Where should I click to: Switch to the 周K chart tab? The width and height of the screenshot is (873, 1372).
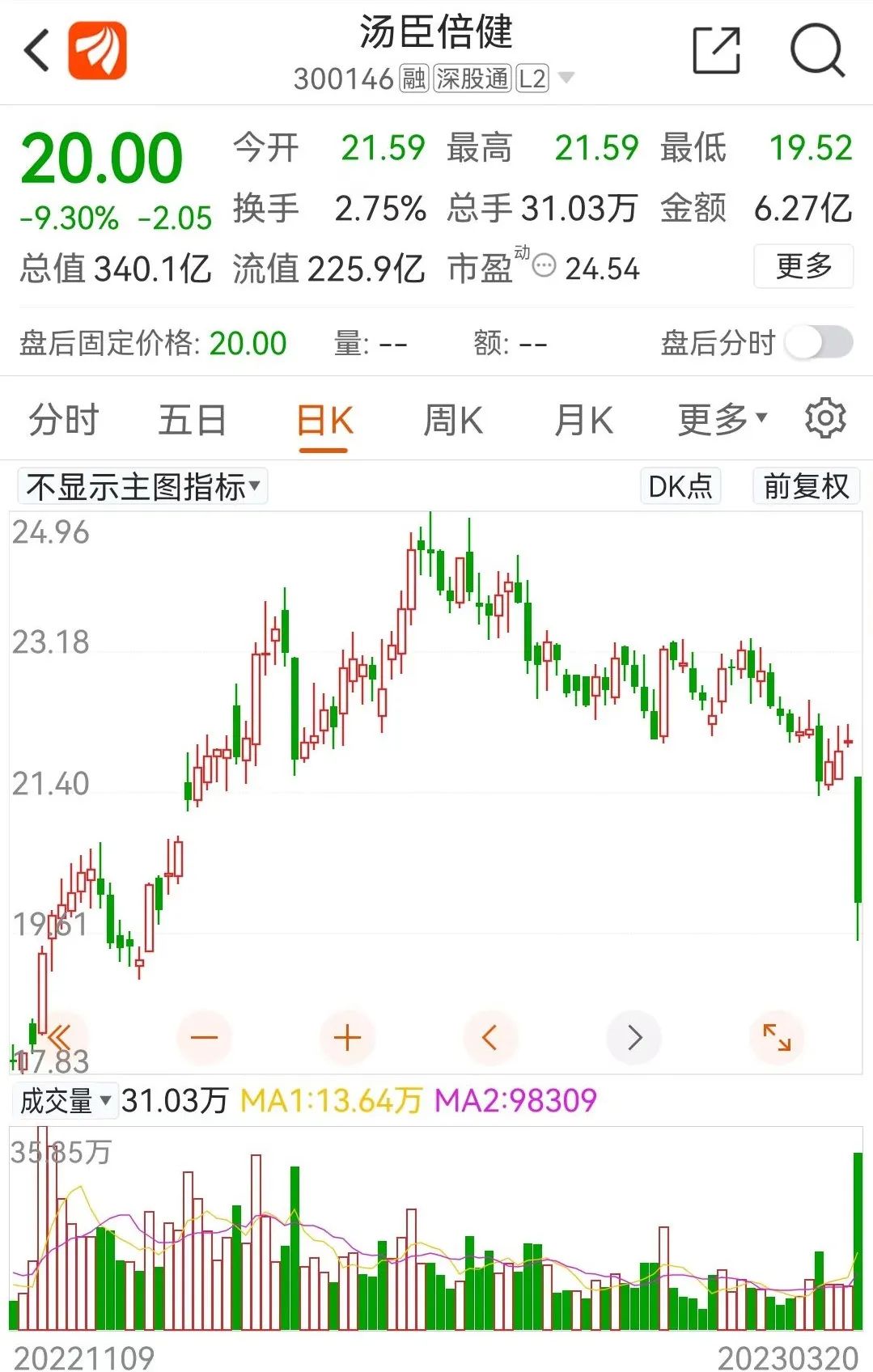[x=453, y=421]
